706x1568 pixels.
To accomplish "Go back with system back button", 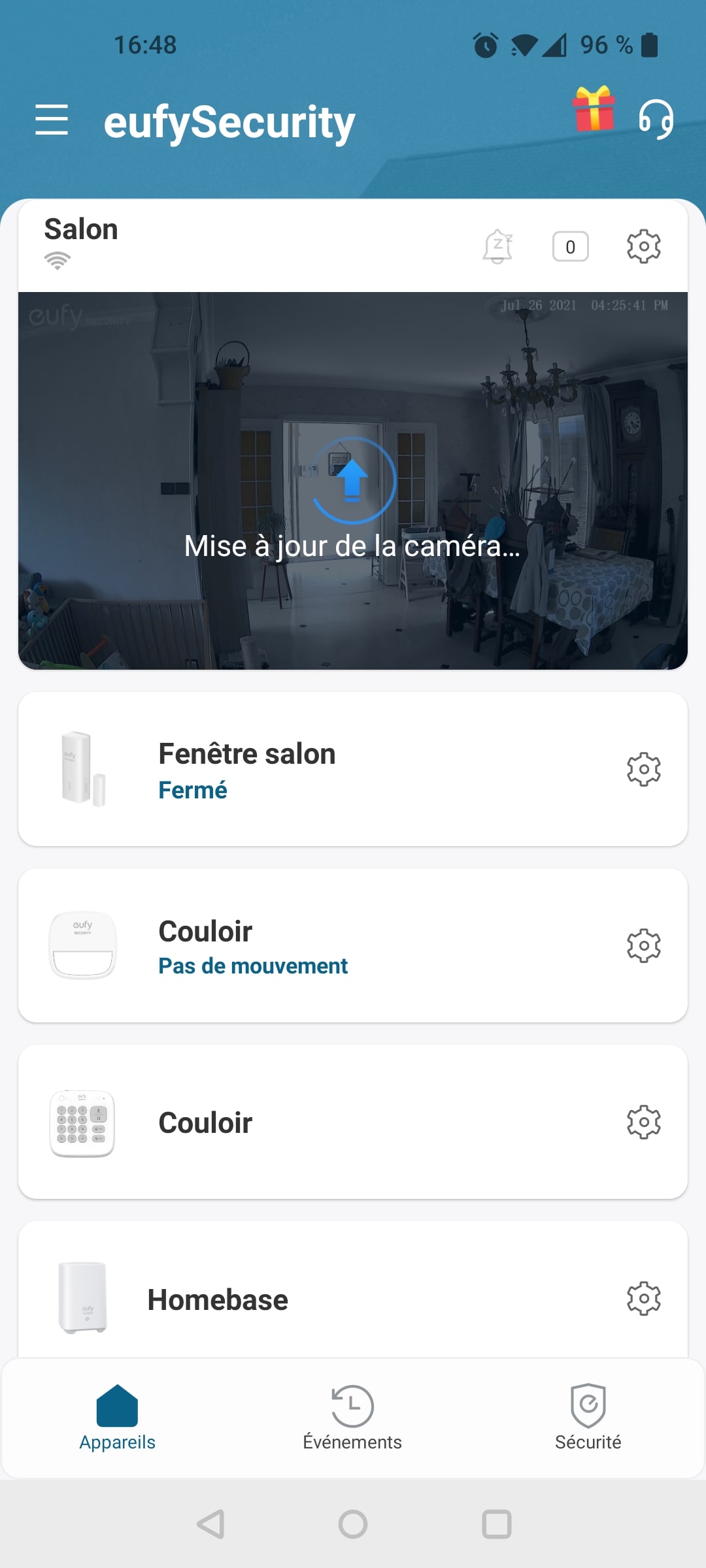I will pyautogui.click(x=210, y=1524).
